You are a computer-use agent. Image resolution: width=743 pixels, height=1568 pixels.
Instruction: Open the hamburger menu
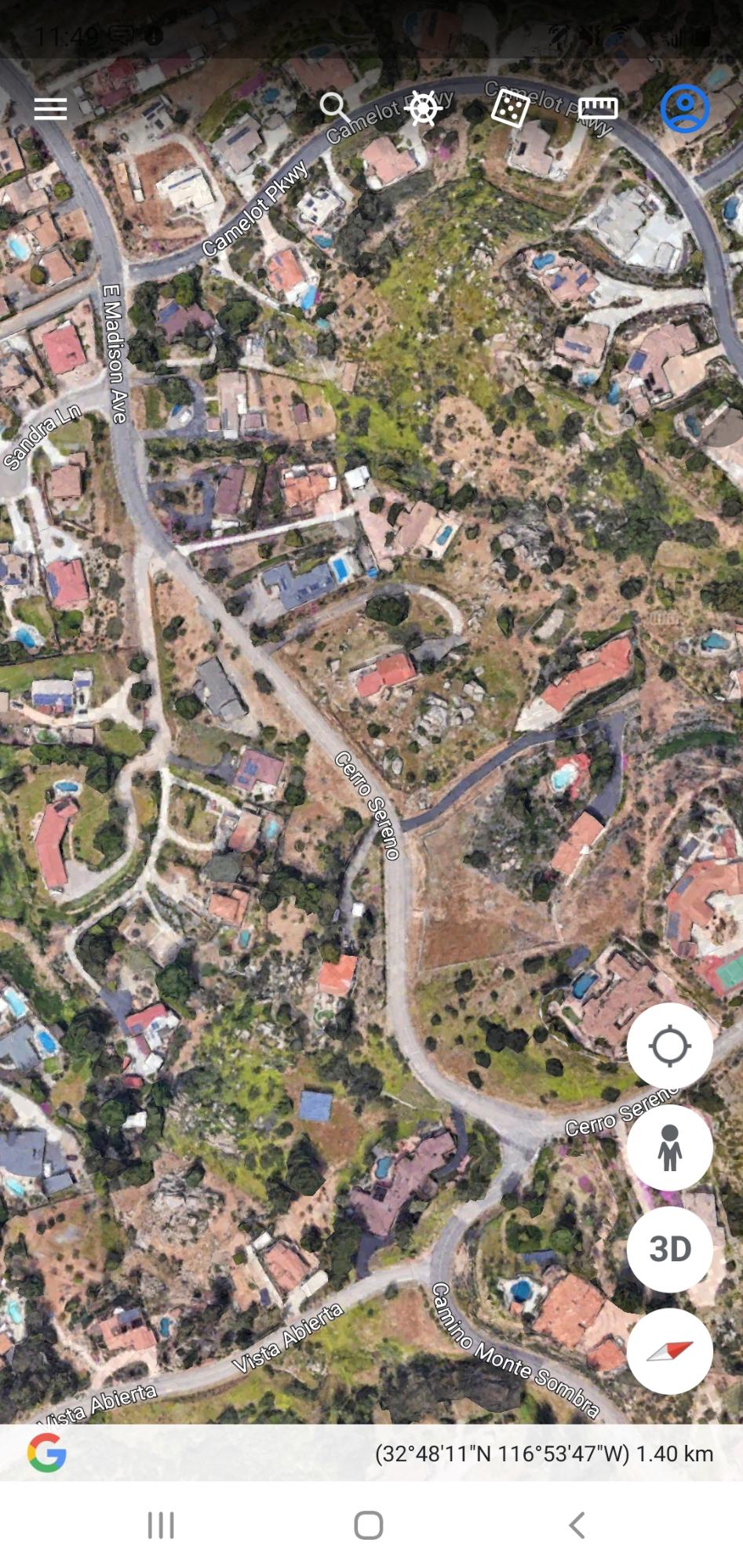tap(50, 108)
